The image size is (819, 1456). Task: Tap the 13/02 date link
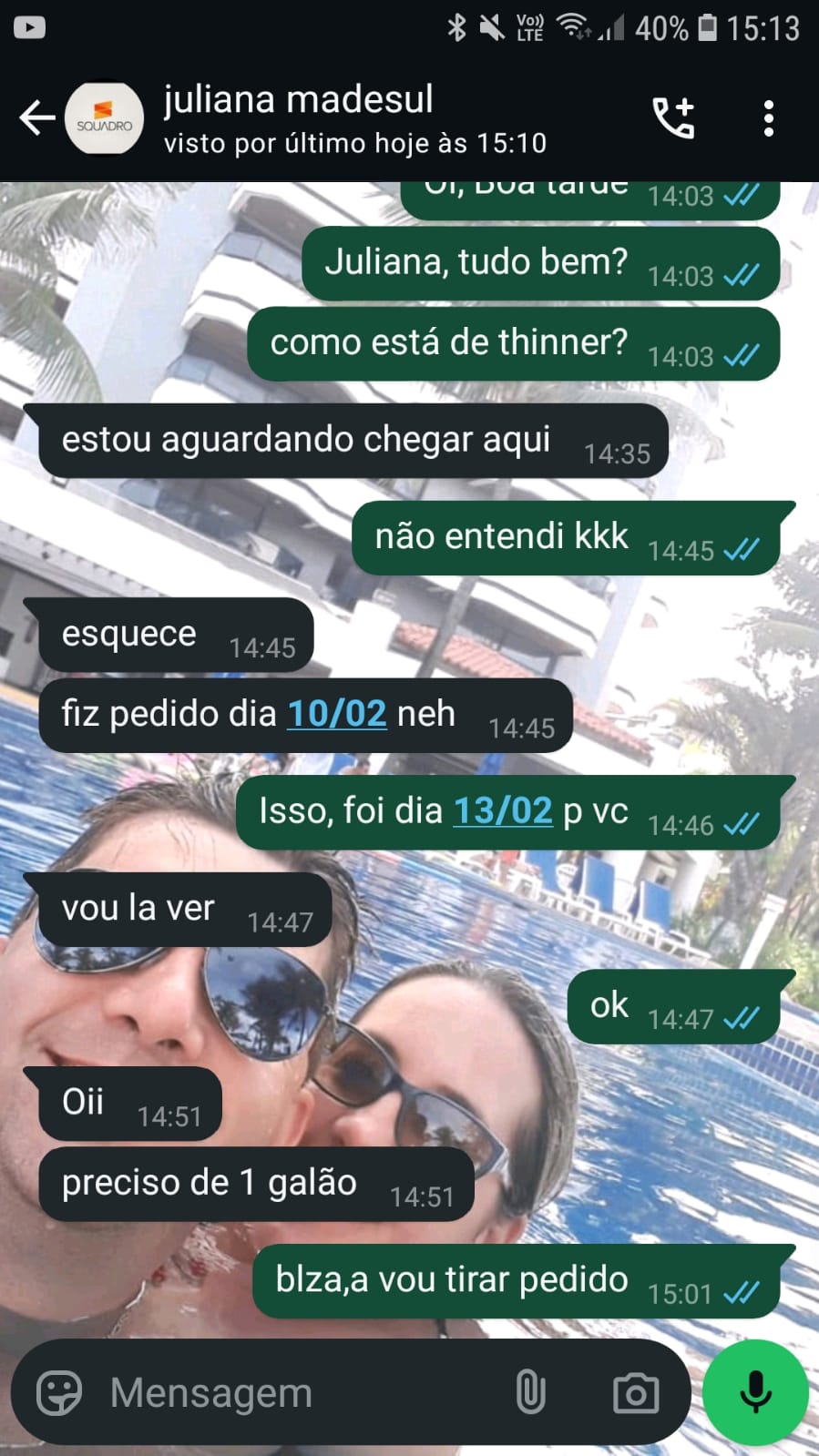coord(503,810)
